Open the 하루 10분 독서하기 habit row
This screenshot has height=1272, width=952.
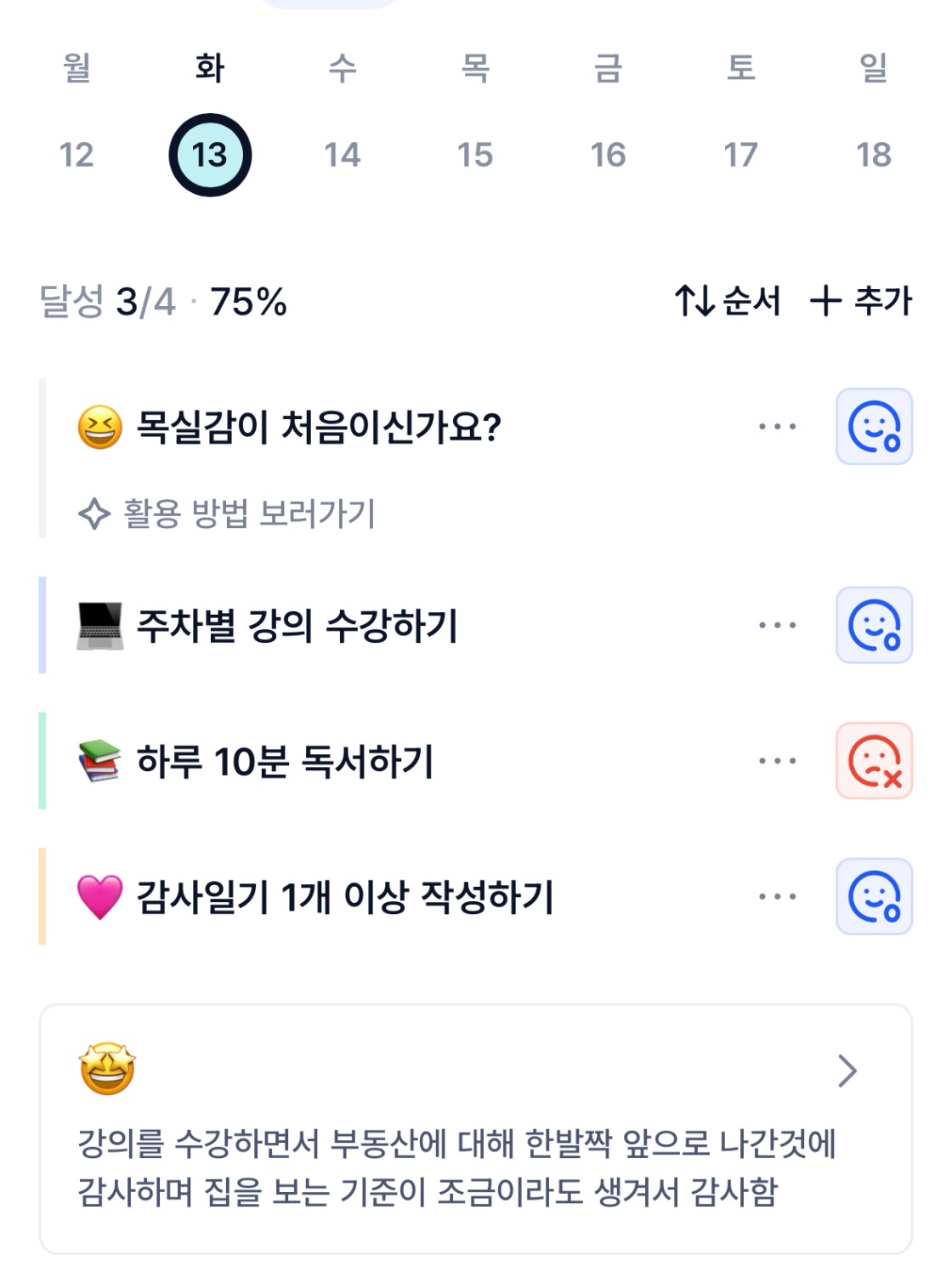click(285, 761)
